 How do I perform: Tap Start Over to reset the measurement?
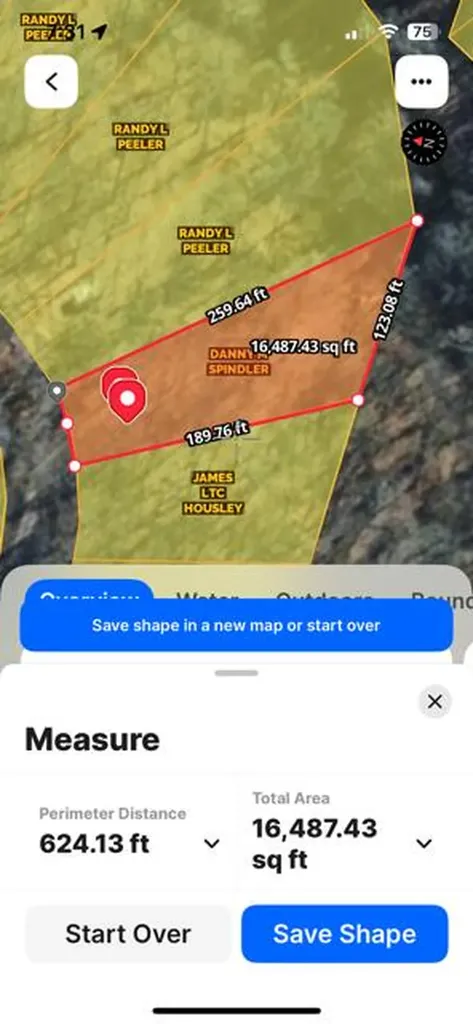(128, 933)
